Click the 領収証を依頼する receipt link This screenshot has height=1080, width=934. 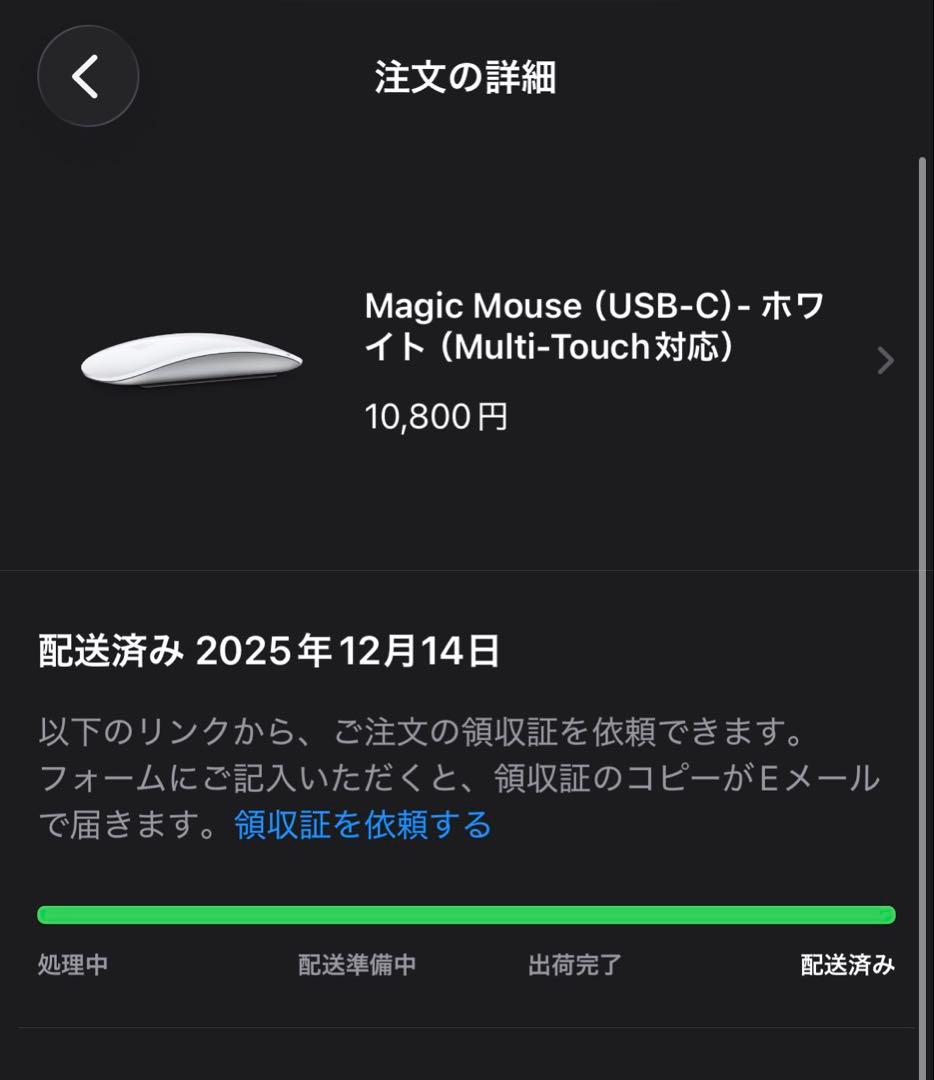coord(360,827)
